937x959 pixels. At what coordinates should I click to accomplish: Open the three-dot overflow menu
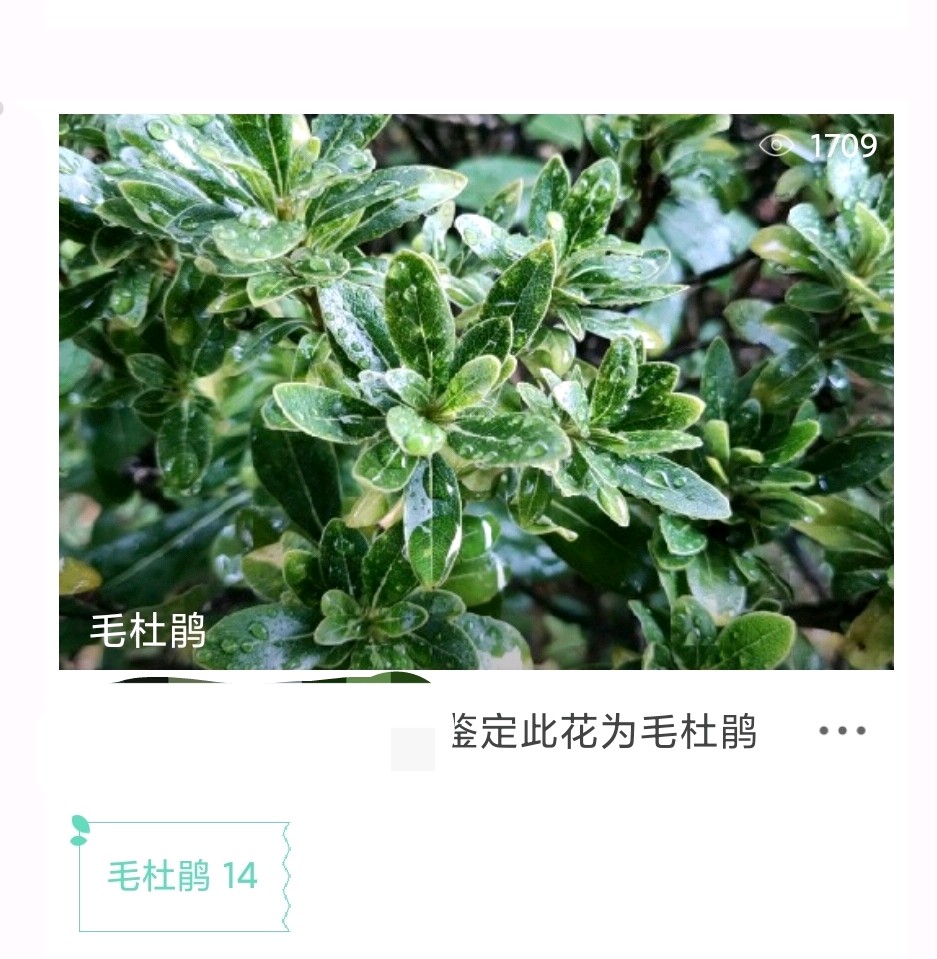(842, 731)
